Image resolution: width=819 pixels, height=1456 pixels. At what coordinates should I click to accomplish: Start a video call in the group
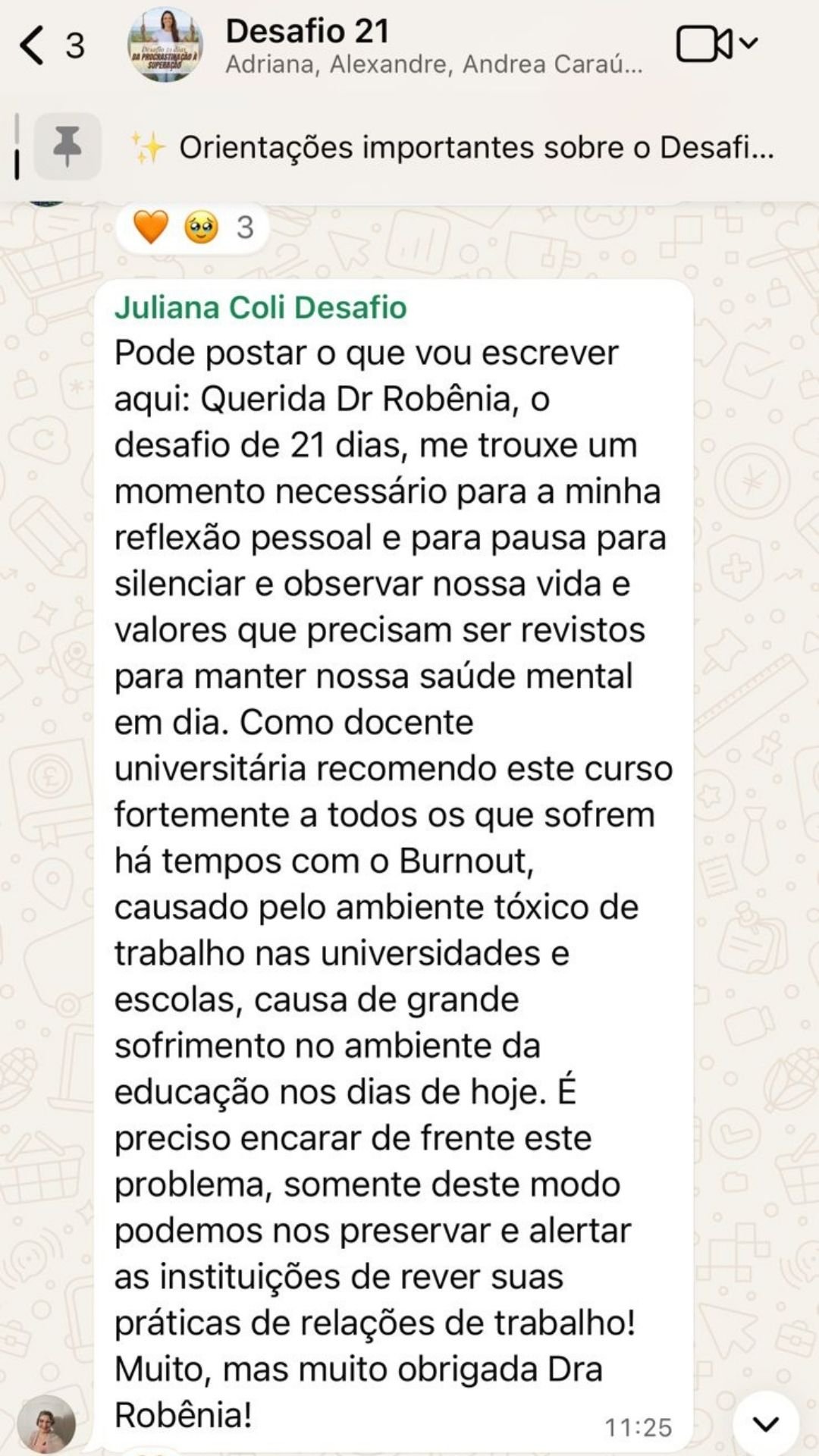point(704,44)
